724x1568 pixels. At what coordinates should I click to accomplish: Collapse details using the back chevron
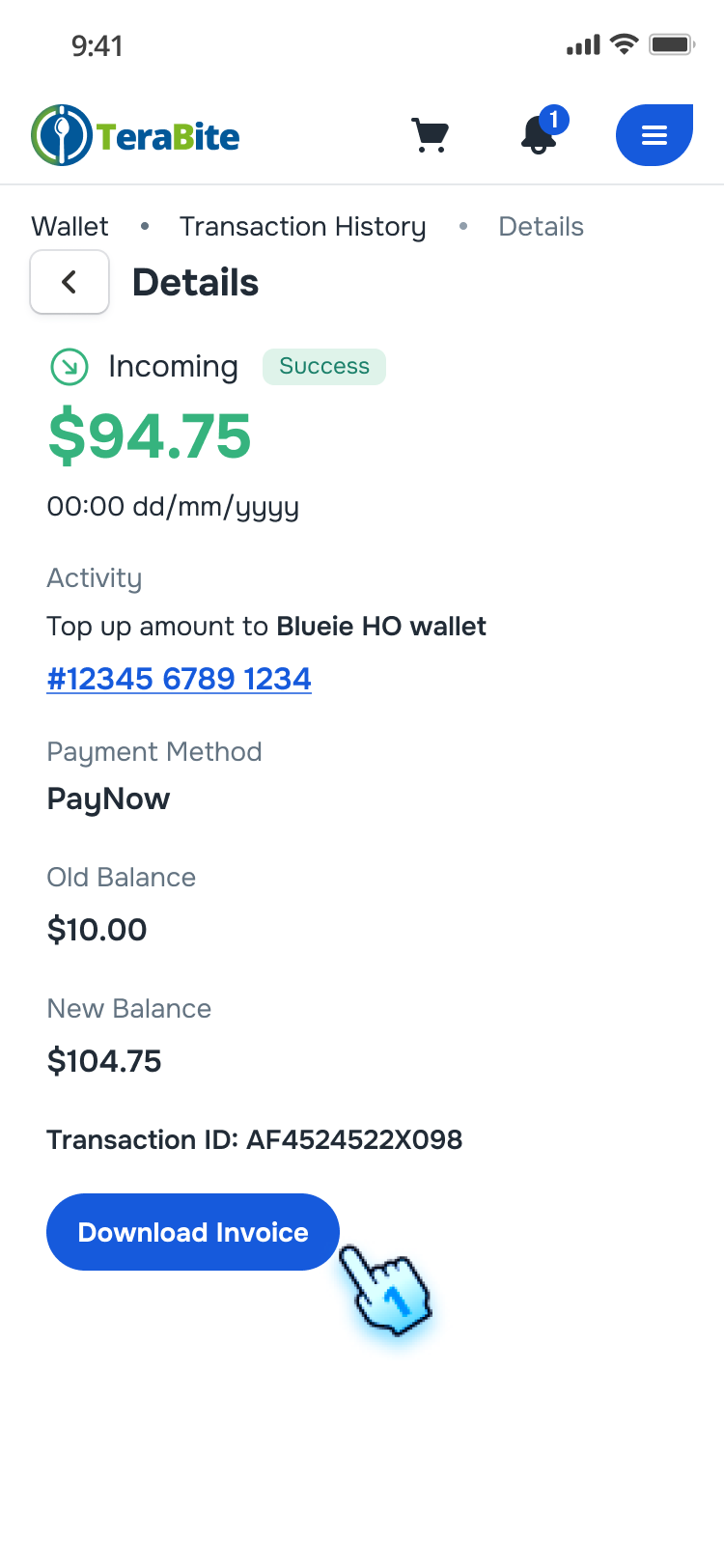click(x=69, y=282)
